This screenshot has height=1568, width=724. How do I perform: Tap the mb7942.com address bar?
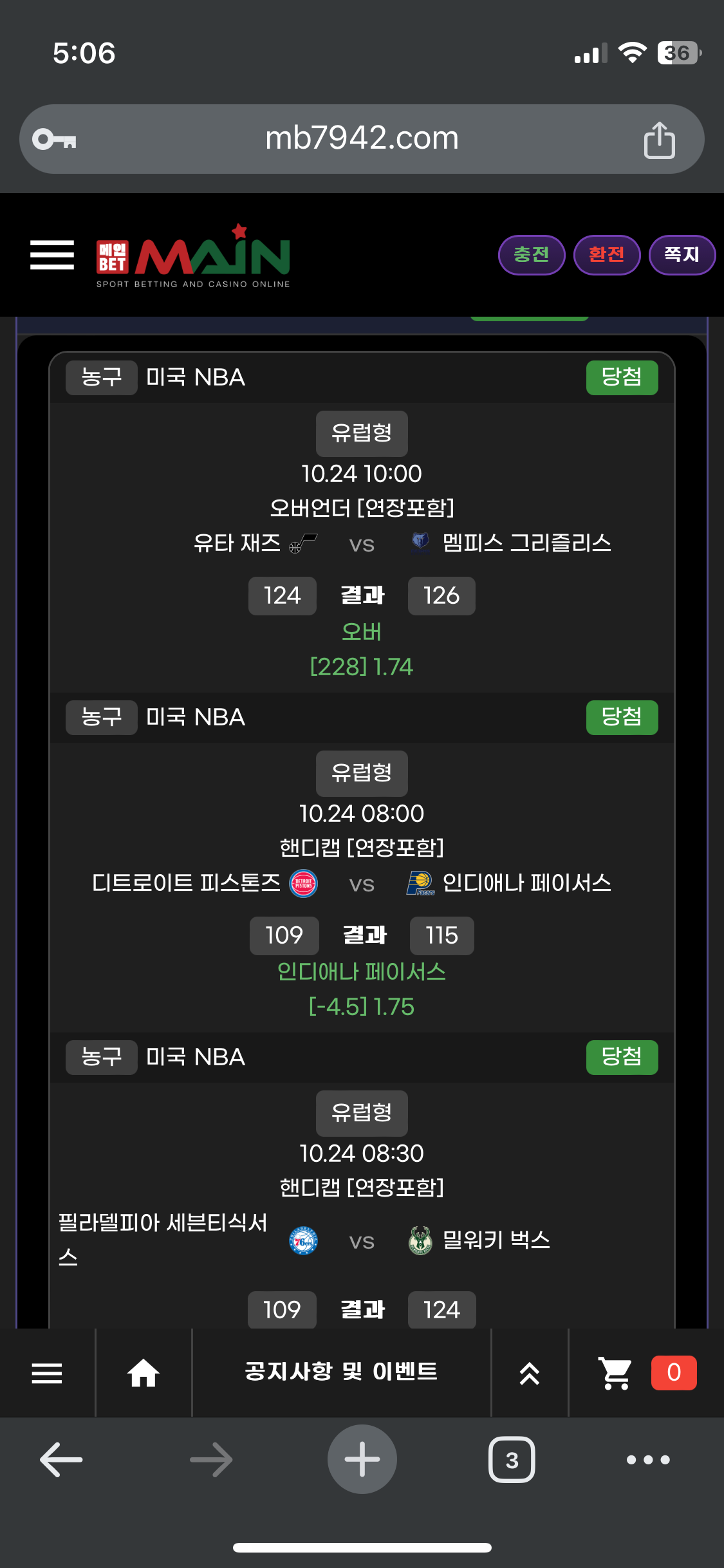tap(362, 138)
